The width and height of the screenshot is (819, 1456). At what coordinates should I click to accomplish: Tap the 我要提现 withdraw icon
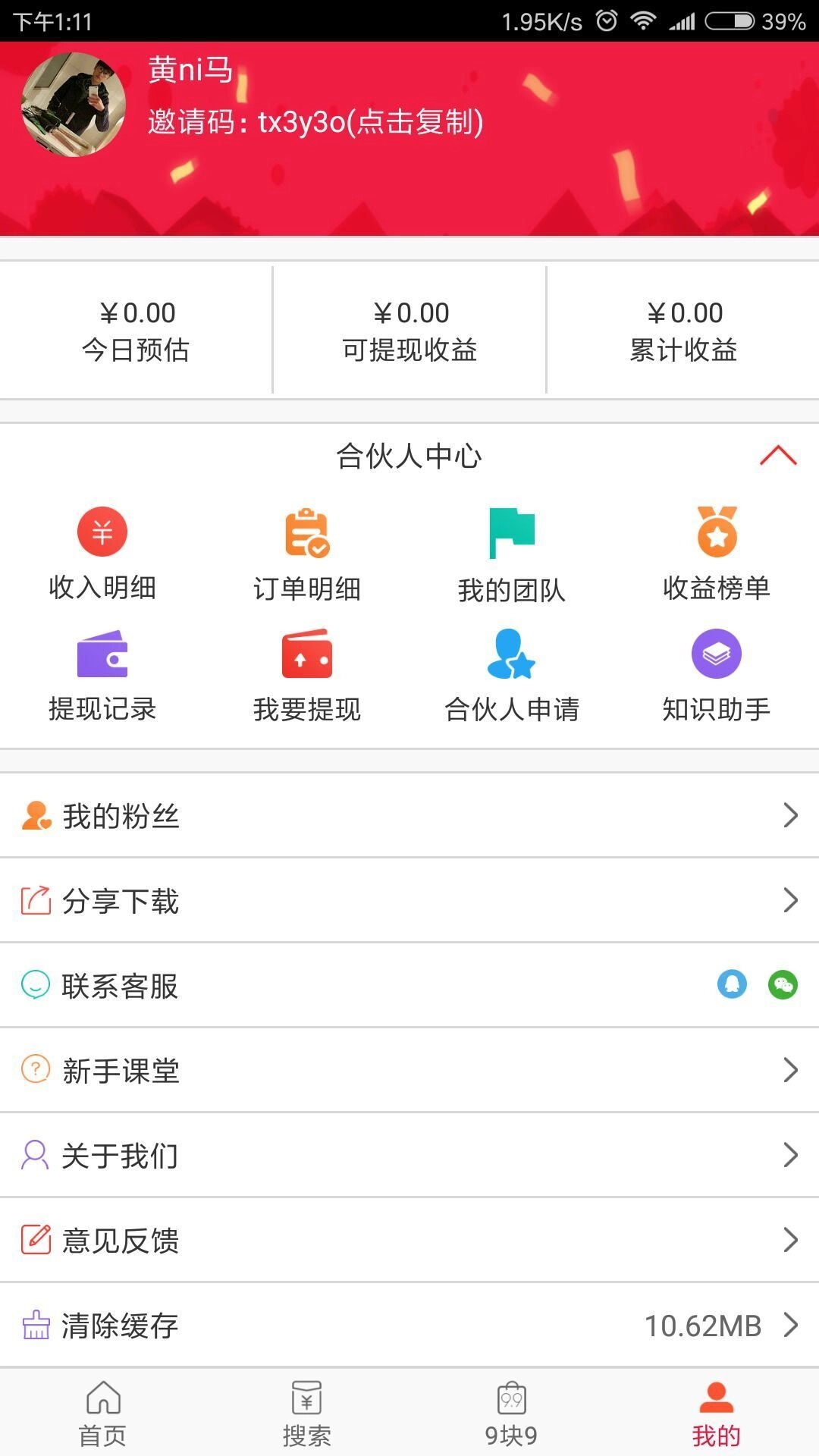306,654
